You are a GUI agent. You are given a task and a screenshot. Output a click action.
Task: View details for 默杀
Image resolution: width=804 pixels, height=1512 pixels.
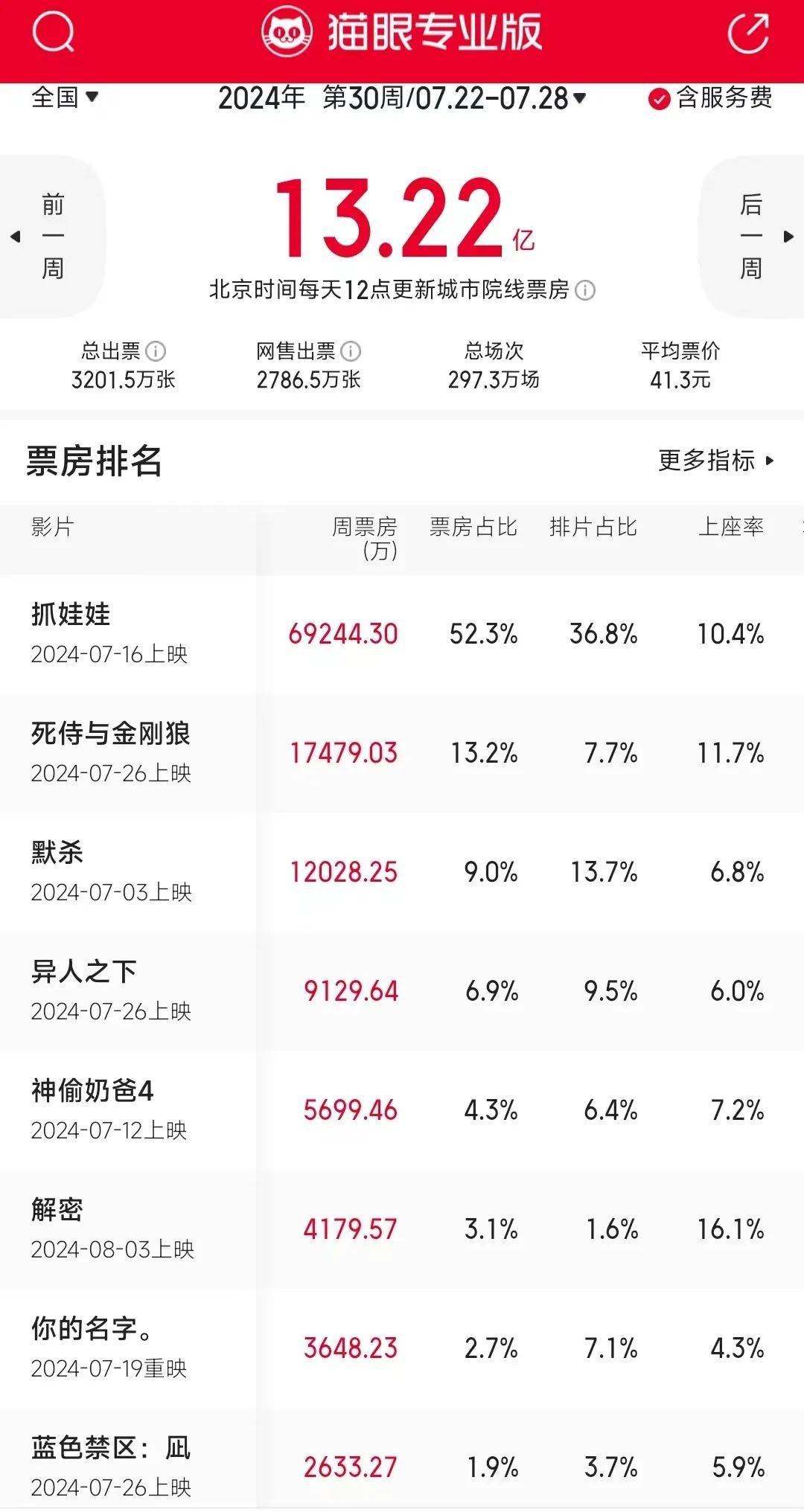(x=57, y=853)
